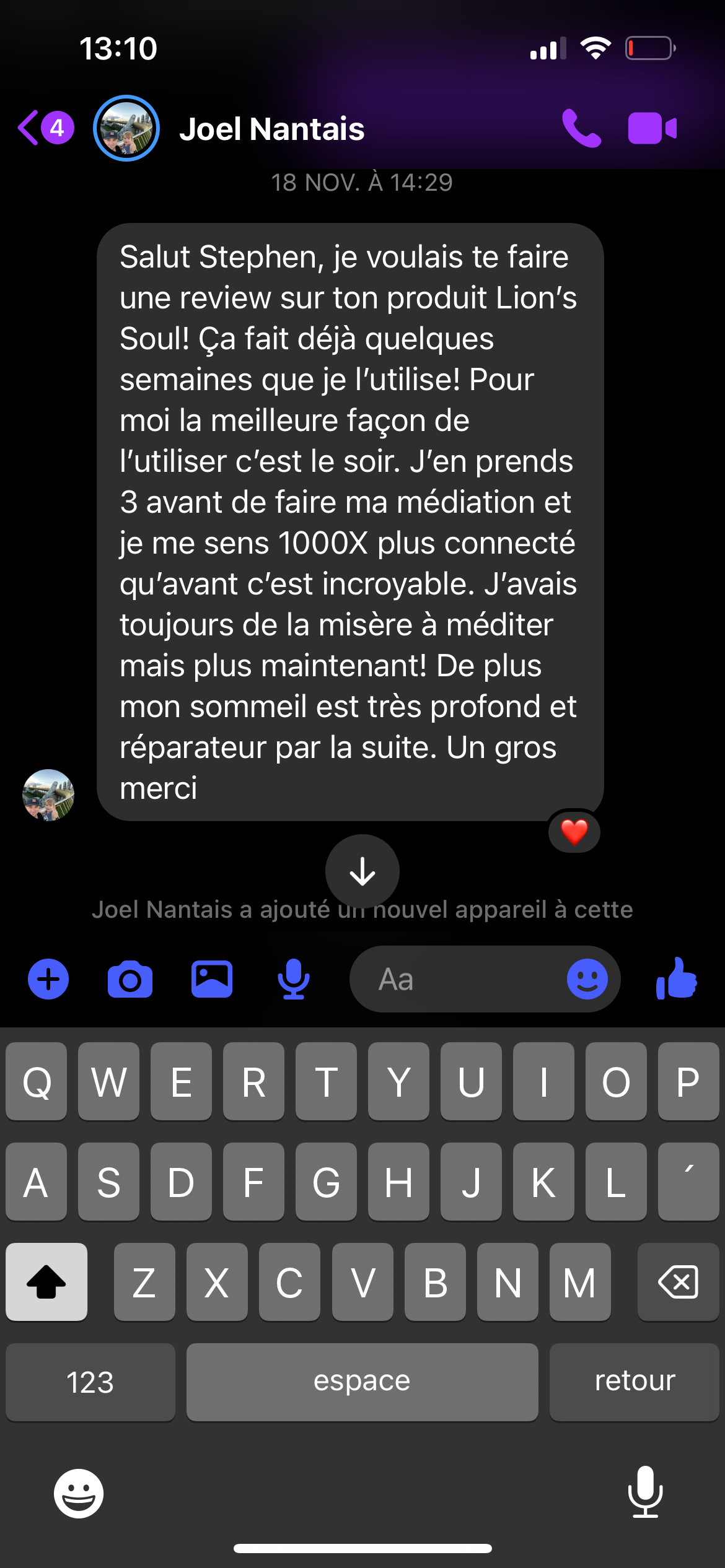The width and height of the screenshot is (725, 1568).
Task: Toggle the shift key
Action: 46,1282
